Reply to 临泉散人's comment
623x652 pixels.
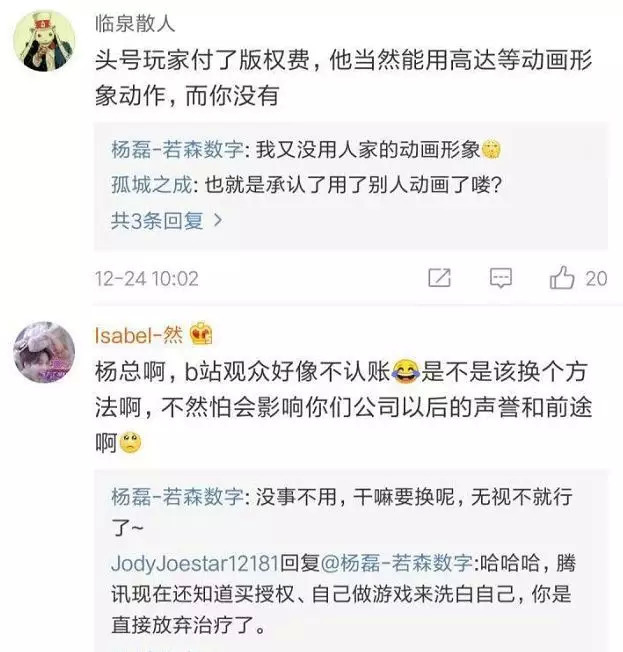click(x=502, y=278)
